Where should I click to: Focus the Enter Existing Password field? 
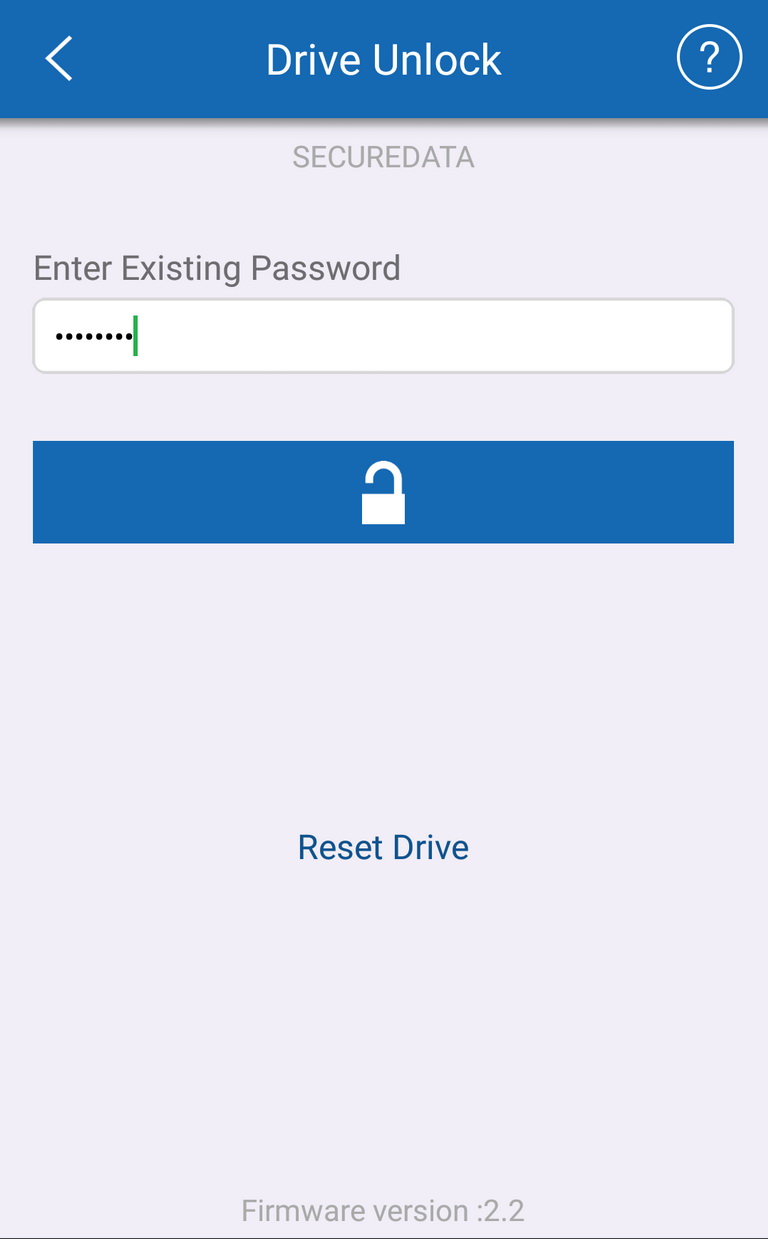pyautogui.click(x=383, y=336)
